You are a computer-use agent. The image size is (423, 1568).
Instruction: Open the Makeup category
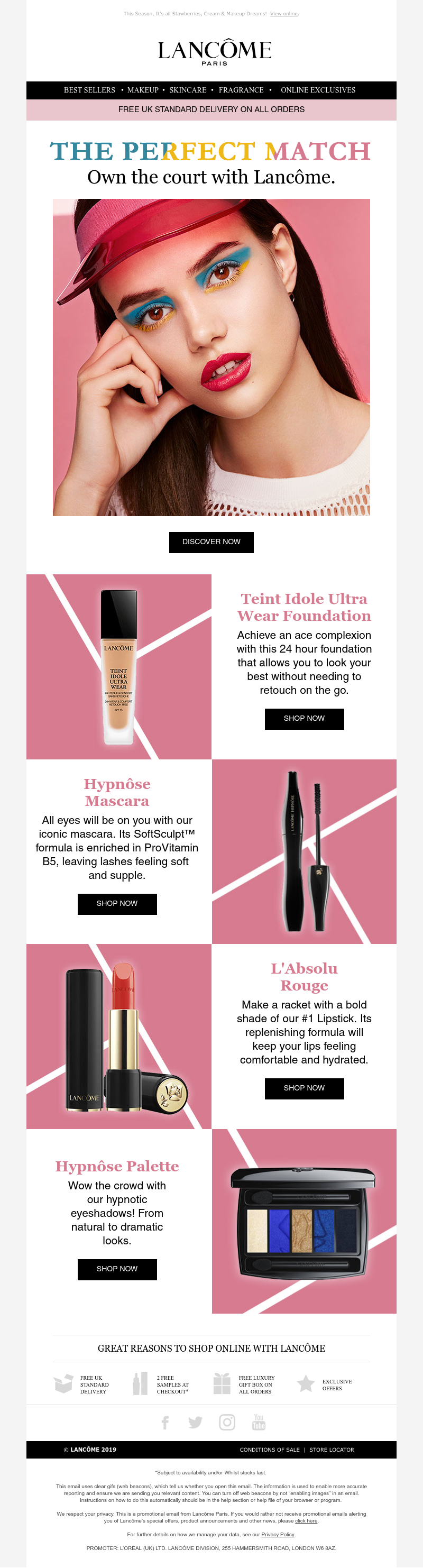tap(143, 90)
